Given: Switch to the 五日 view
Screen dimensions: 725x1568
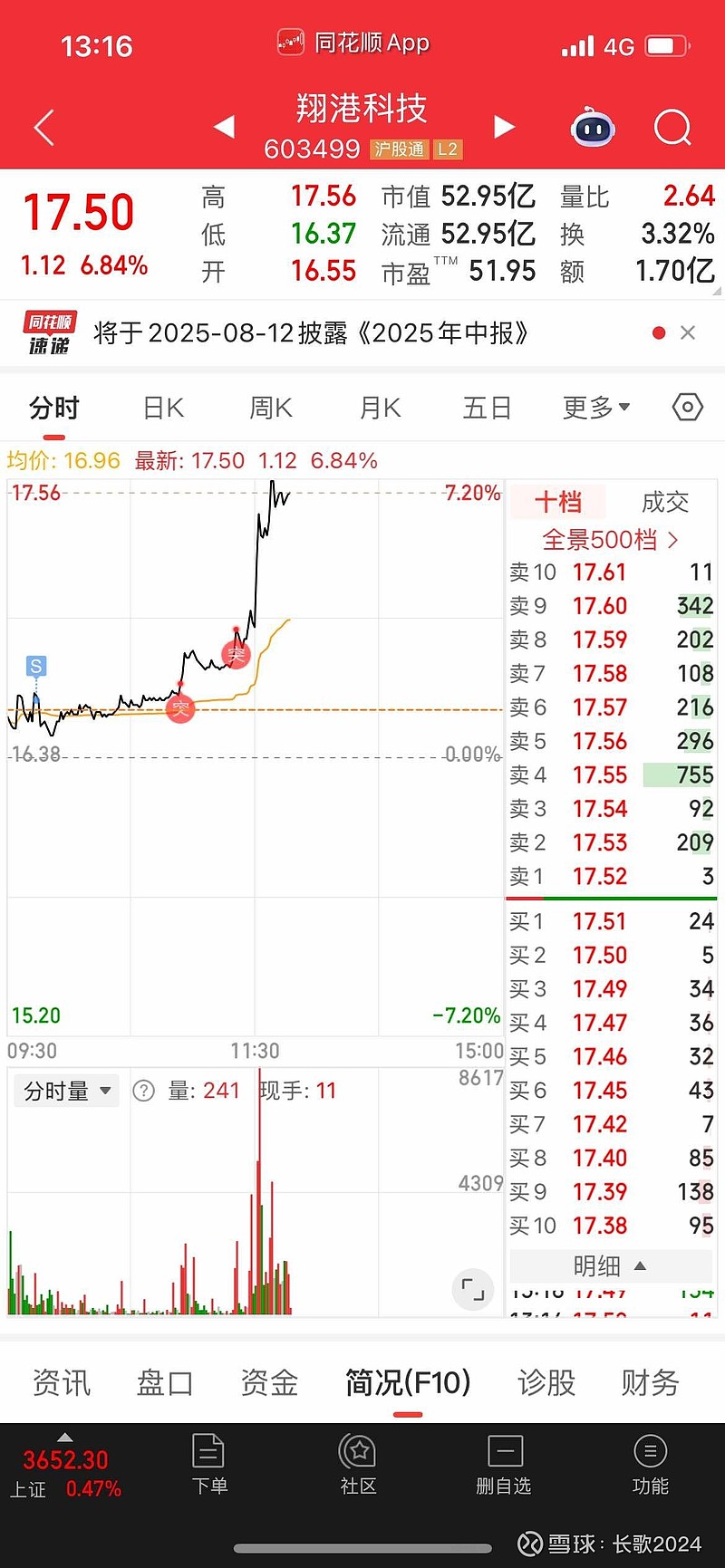Looking at the screenshot, I should [x=488, y=409].
